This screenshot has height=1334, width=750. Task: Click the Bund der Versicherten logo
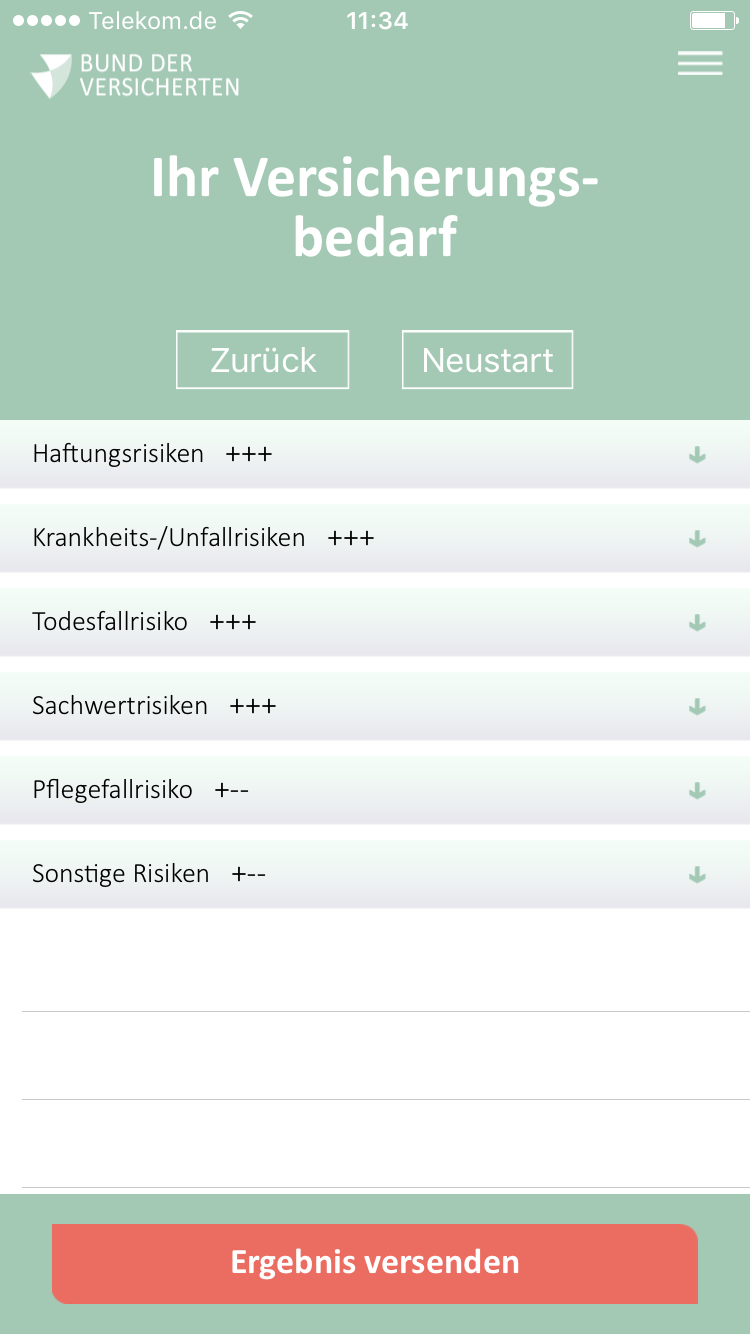point(135,73)
